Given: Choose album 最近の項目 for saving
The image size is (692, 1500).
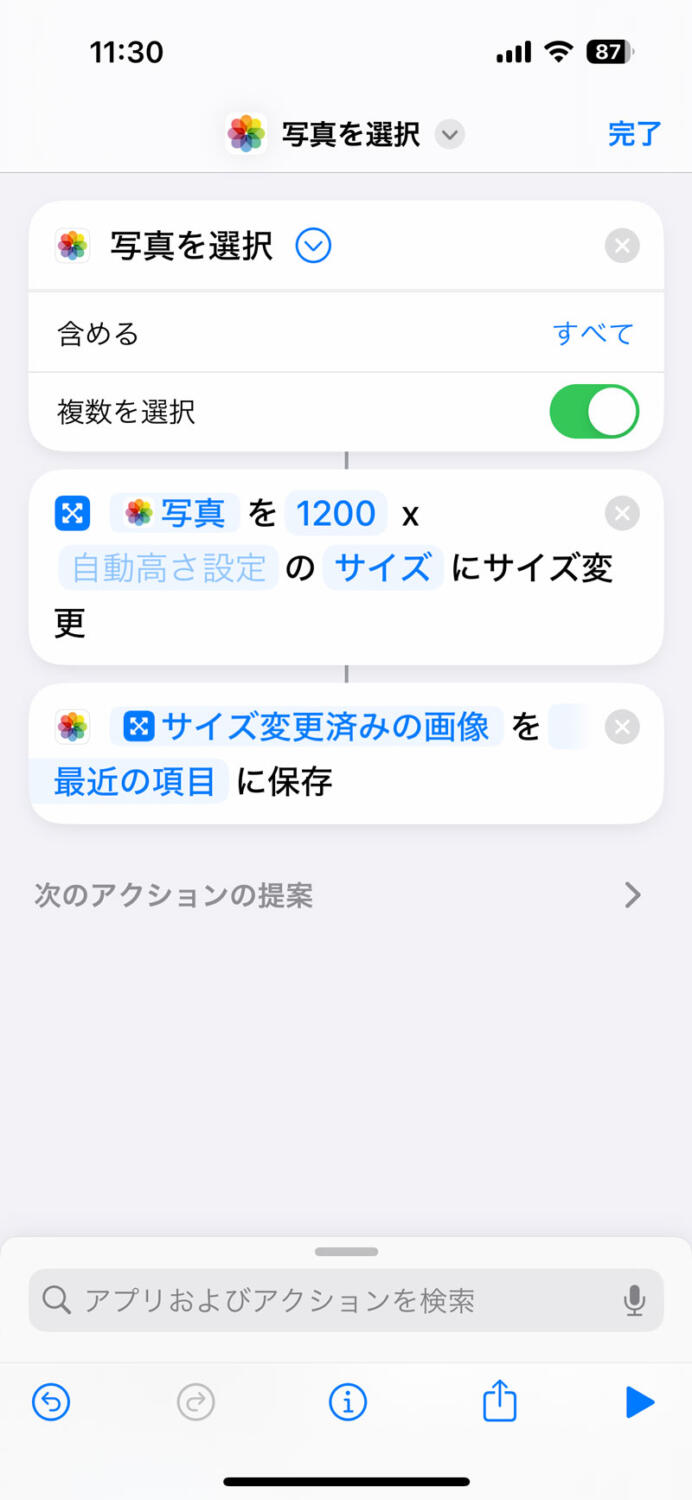Looking at the screenshot, I should [x=134, y=781].
